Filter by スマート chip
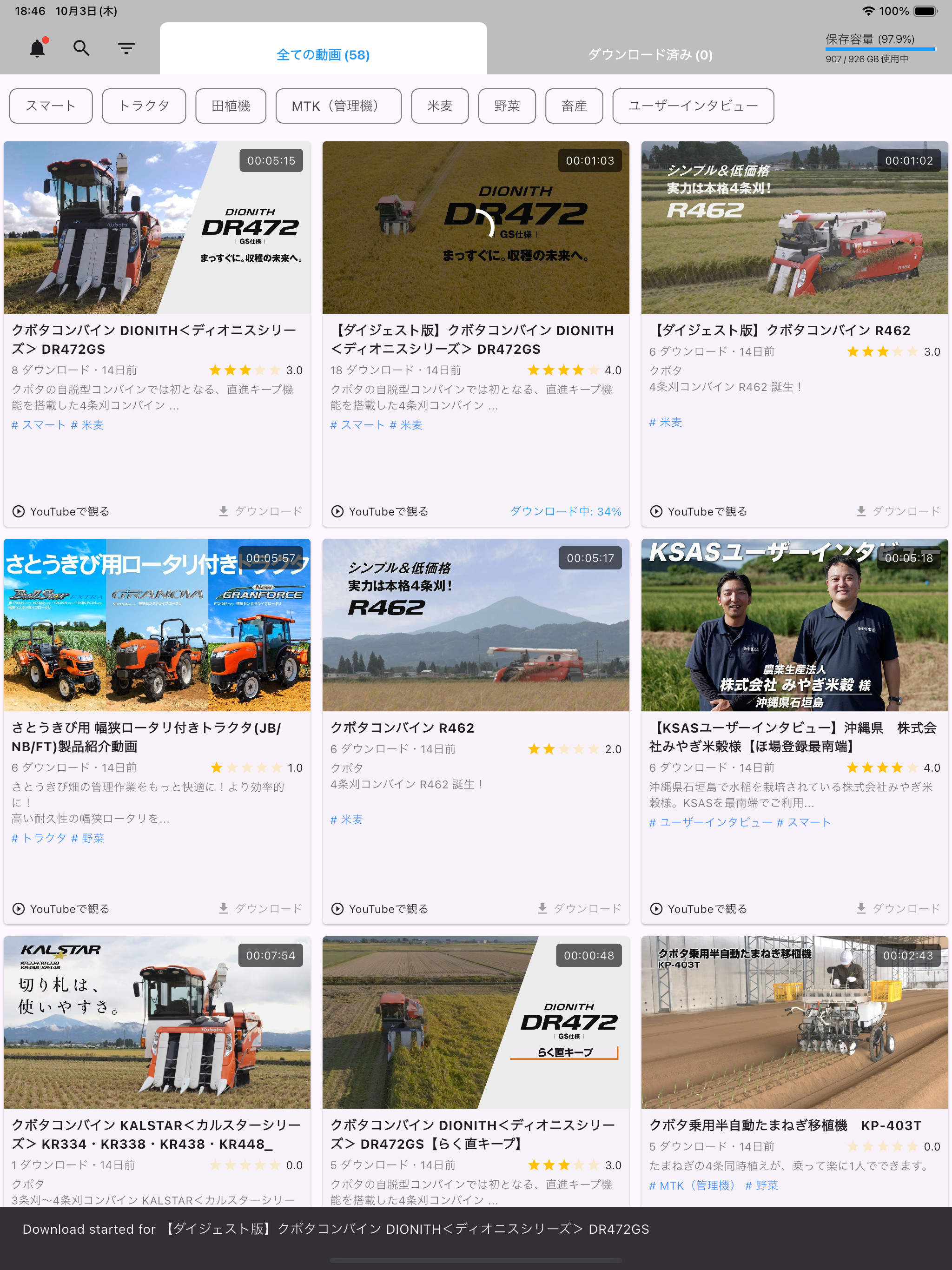Image resolution: width=952 pixels, height=1270 pixels. (51, 106)
